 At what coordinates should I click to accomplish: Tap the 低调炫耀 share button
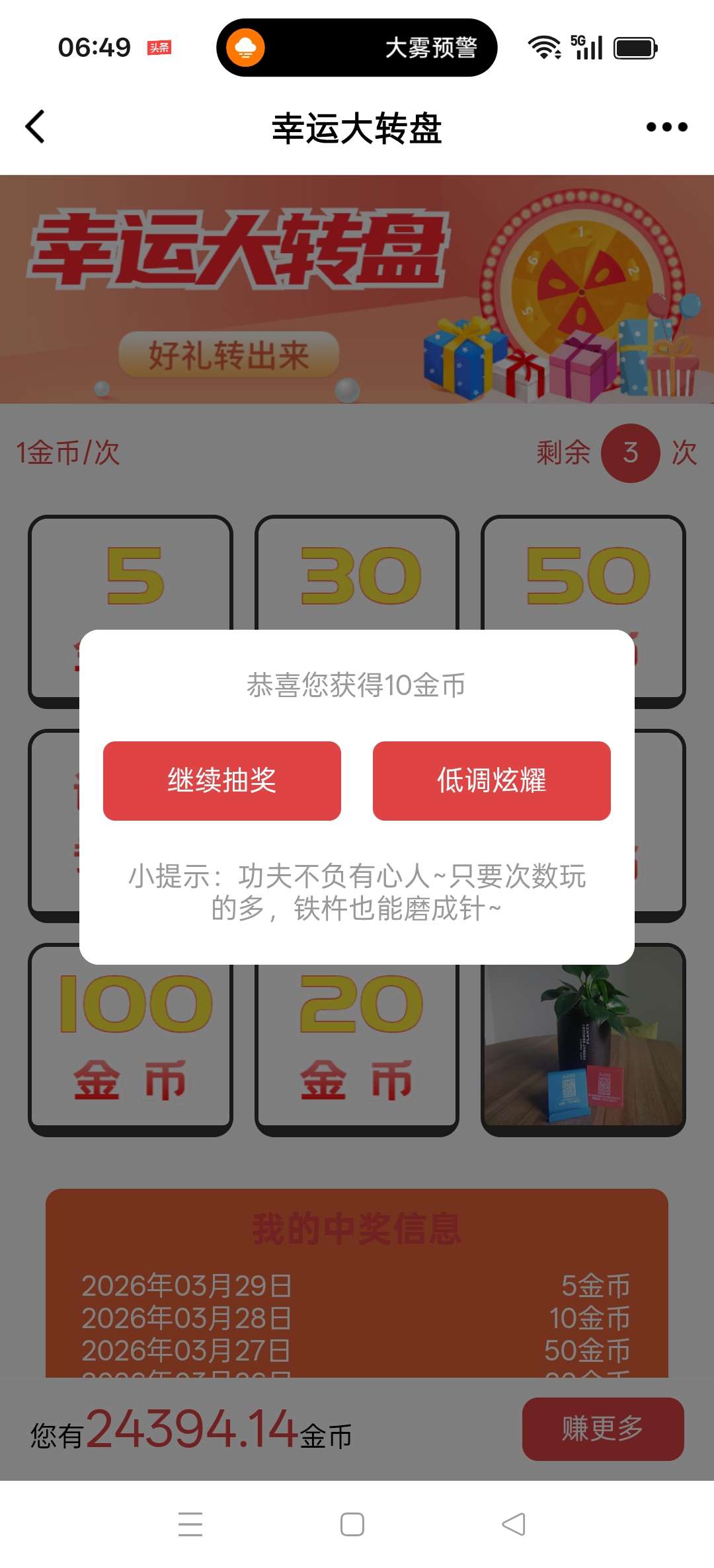click(x=491, y=780)
